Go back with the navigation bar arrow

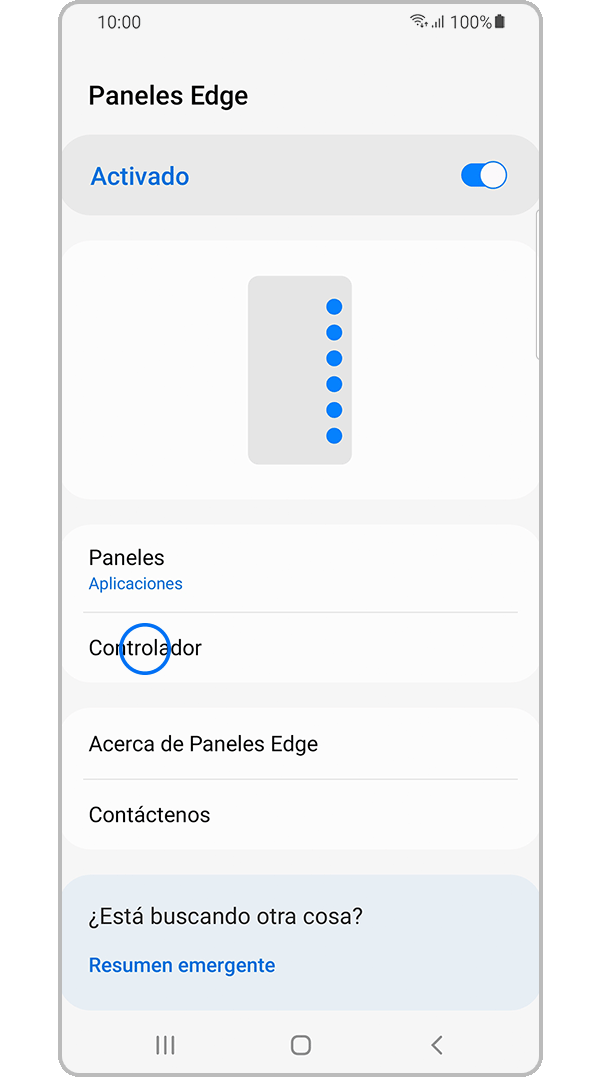pyautogui.click(x=436, y=1045)
